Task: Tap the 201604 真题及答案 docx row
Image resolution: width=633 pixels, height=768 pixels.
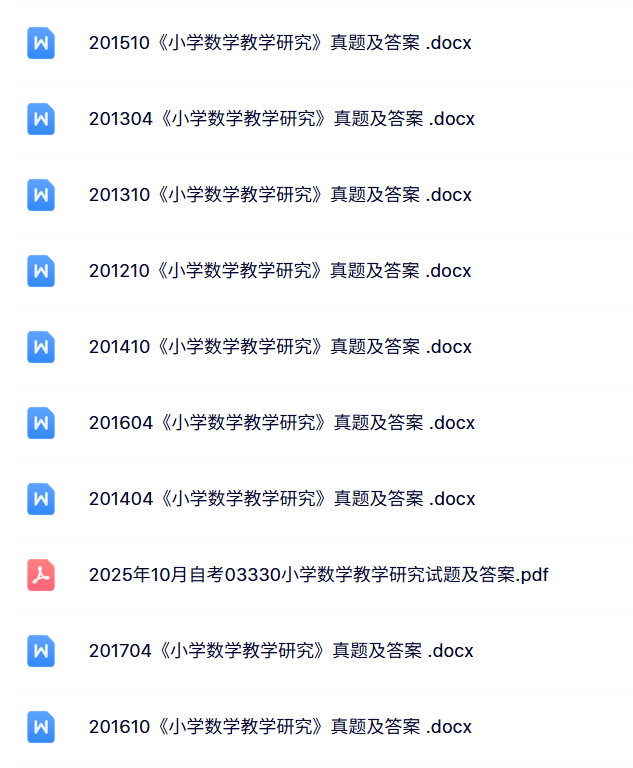Action: tap(281, 423)
